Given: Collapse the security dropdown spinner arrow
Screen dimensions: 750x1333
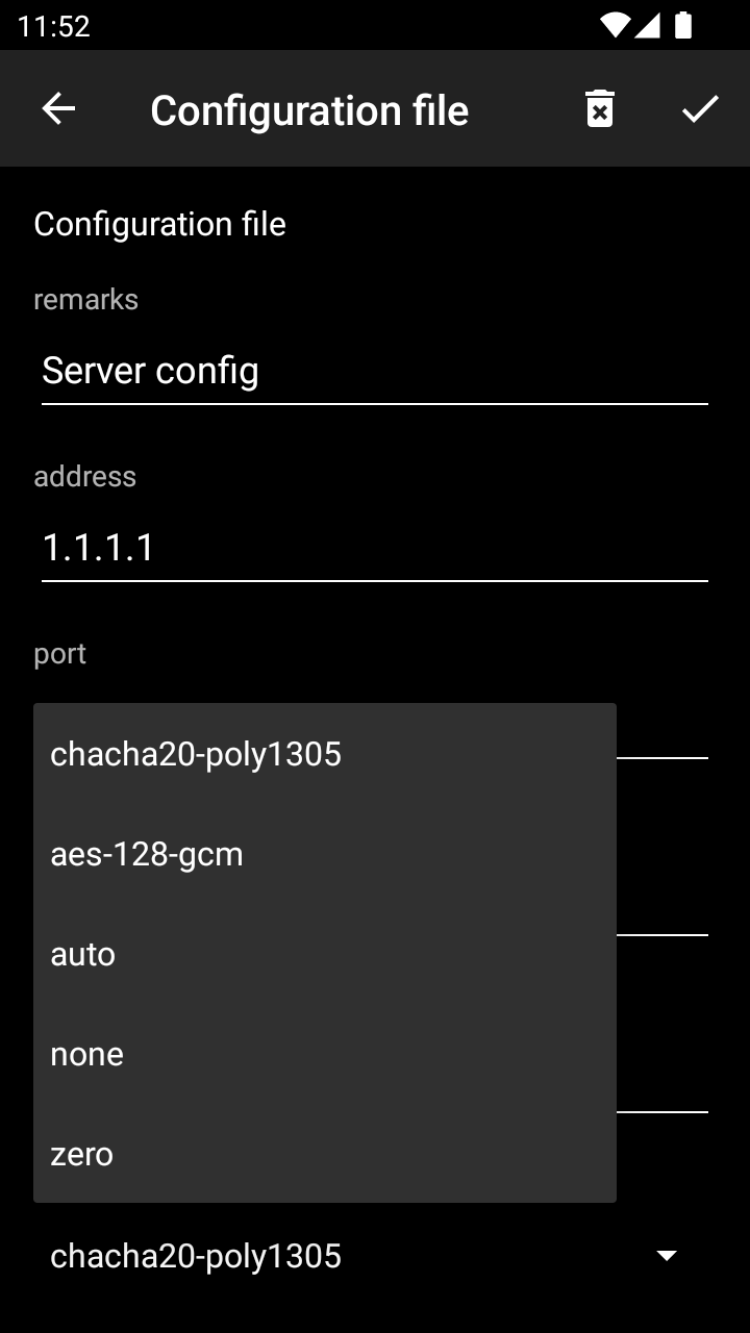Looking at the screenshot, I should [x=666, y=1256].
